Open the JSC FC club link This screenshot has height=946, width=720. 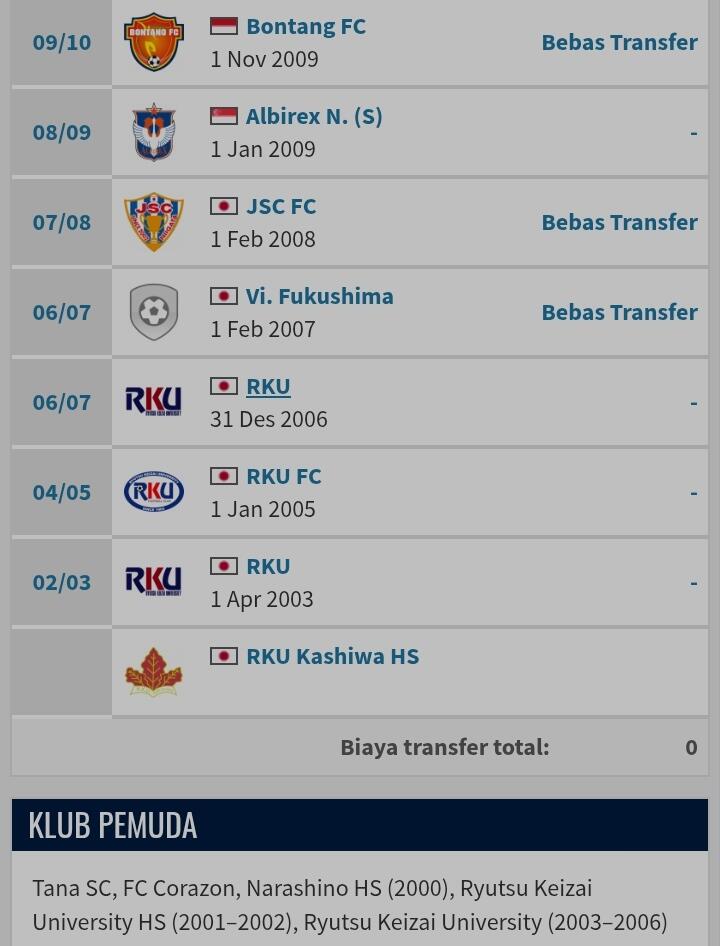(x=280, y=206)
